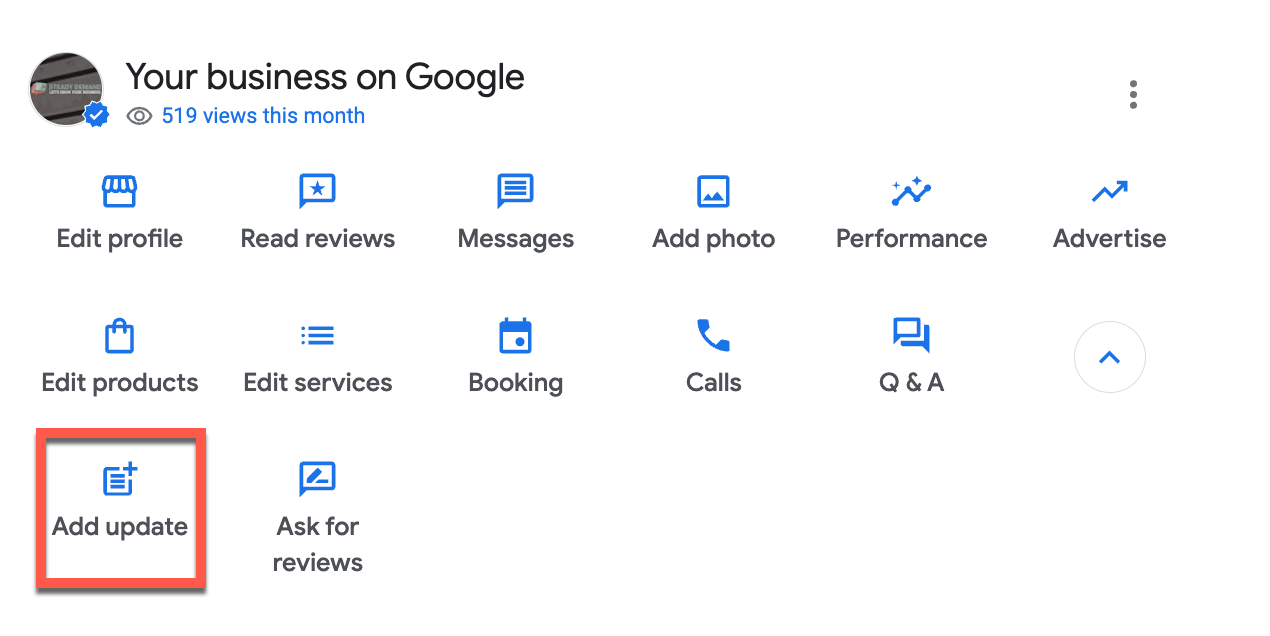Open Edit profile
Viewport: 1270px width, 636px height.
tap(120, 212)
